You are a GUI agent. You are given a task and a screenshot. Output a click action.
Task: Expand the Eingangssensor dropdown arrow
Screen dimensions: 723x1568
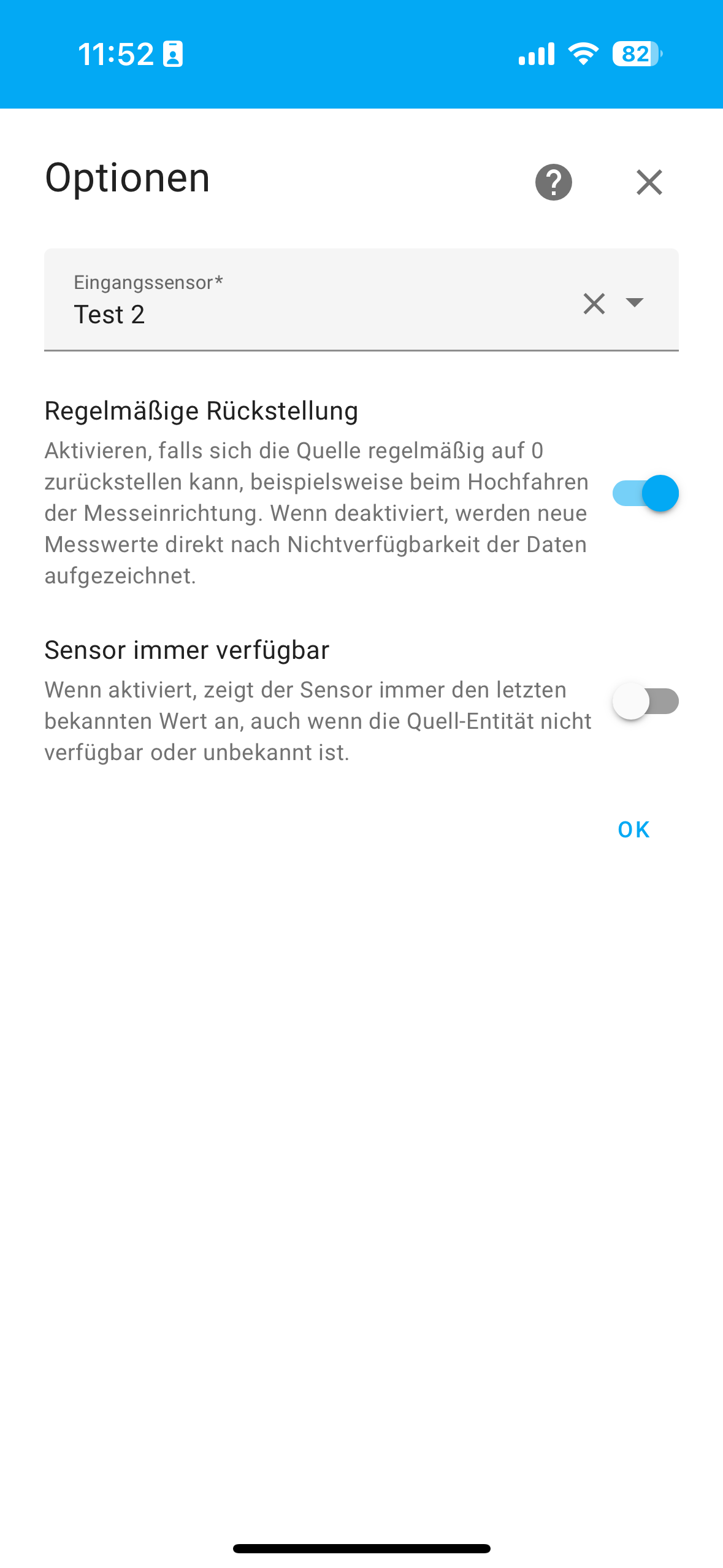pos(634,302)
